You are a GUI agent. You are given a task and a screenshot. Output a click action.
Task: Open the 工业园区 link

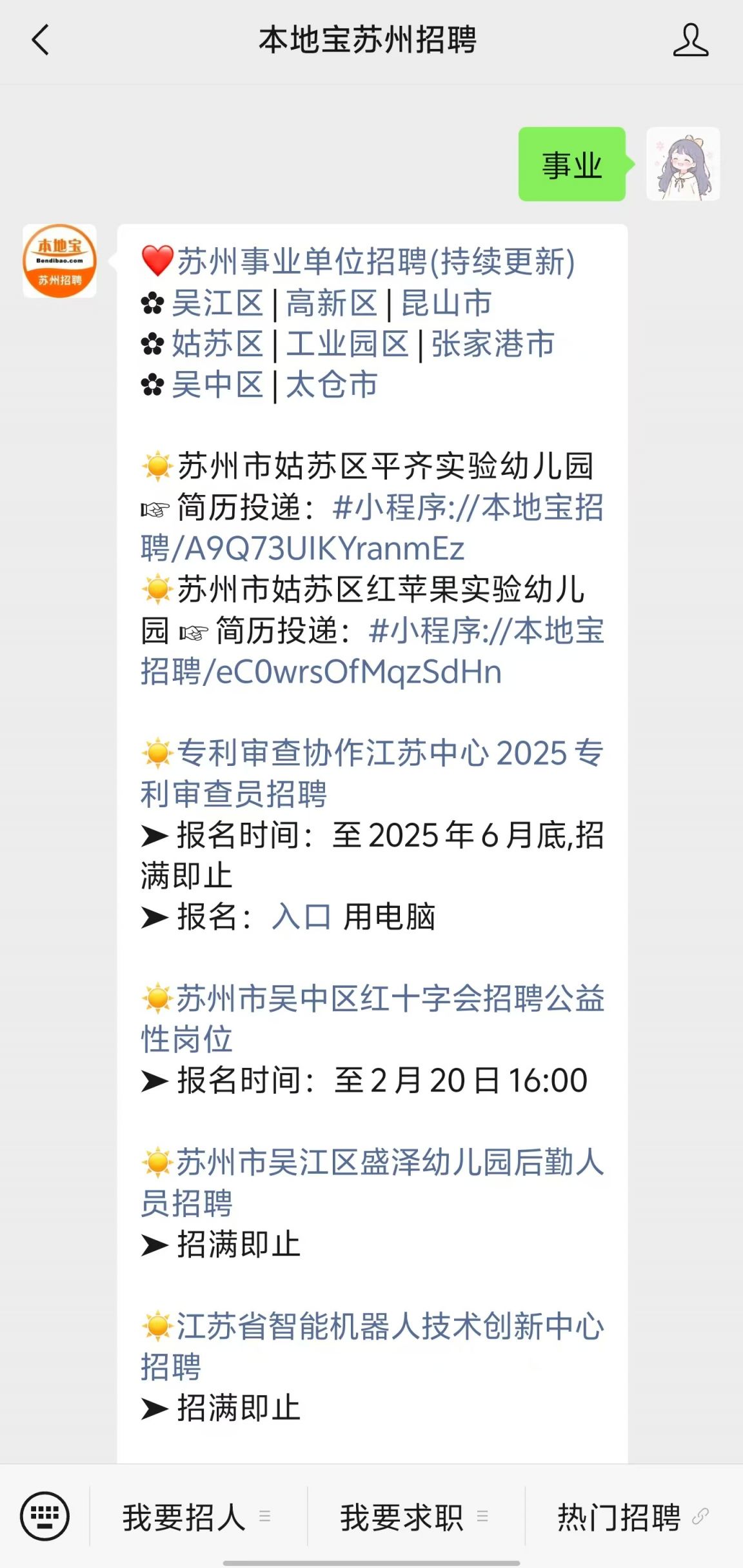348,343
